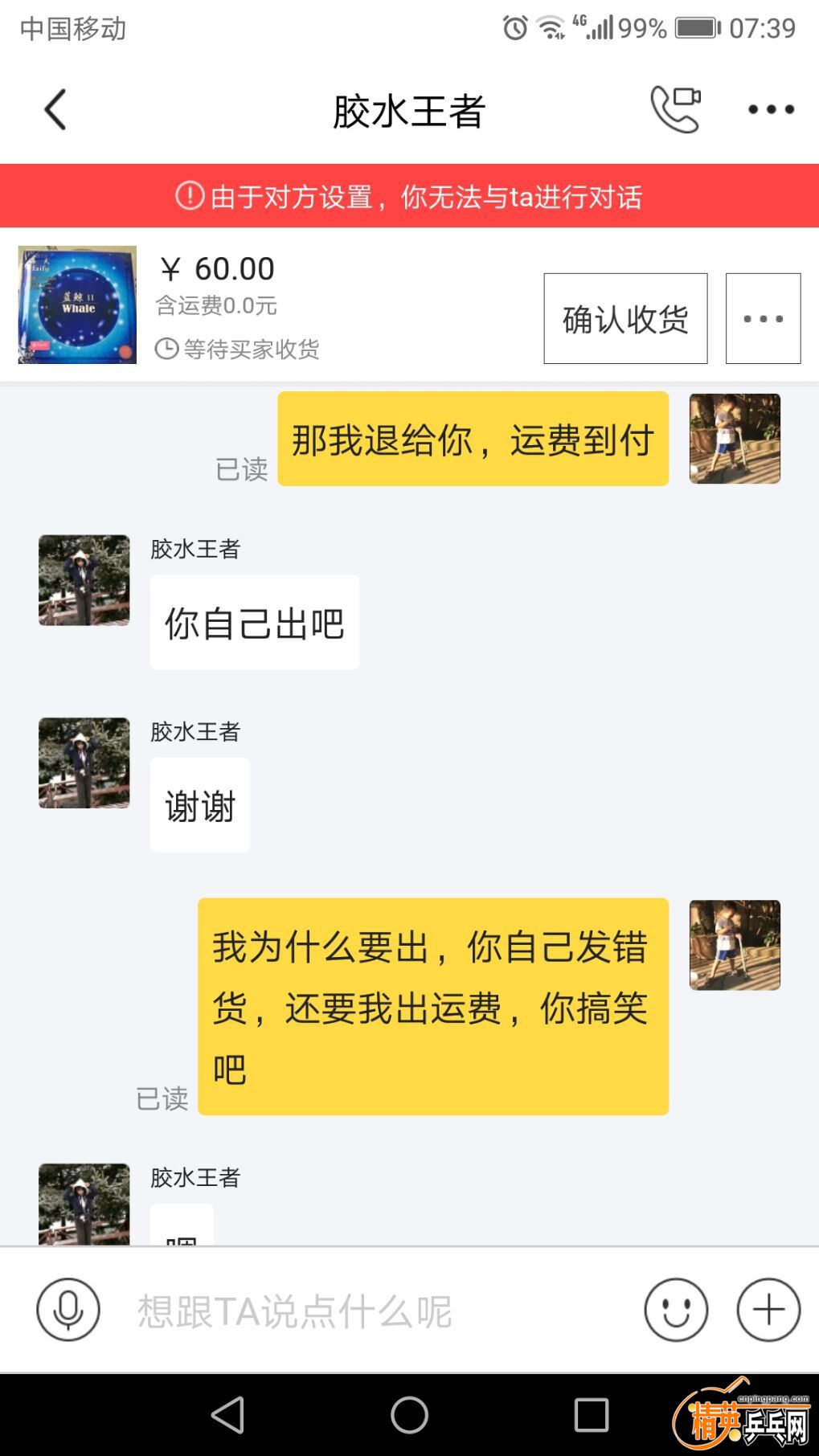Start a voice or video call
This screenshot has width=819, height=1456.
[x=675, y=109]
